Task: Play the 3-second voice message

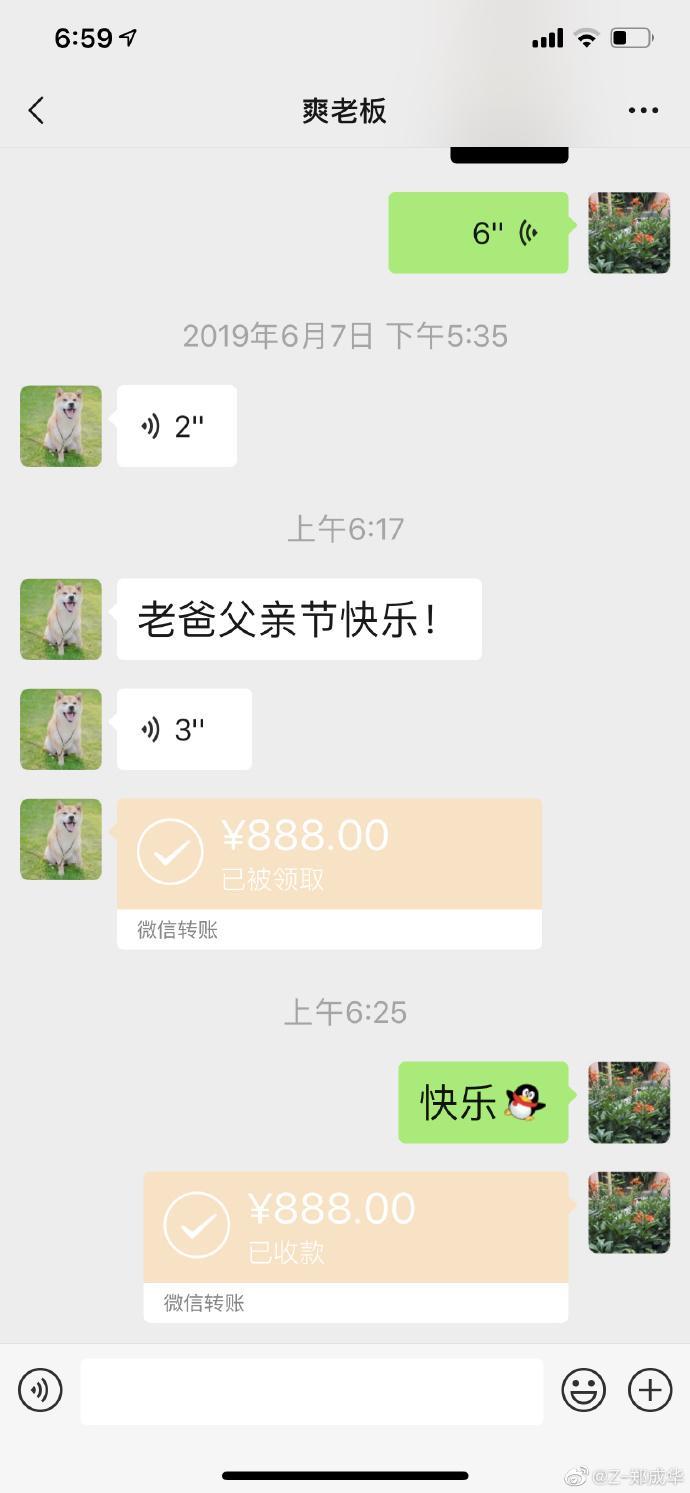Action: click(x=184, y=729)
